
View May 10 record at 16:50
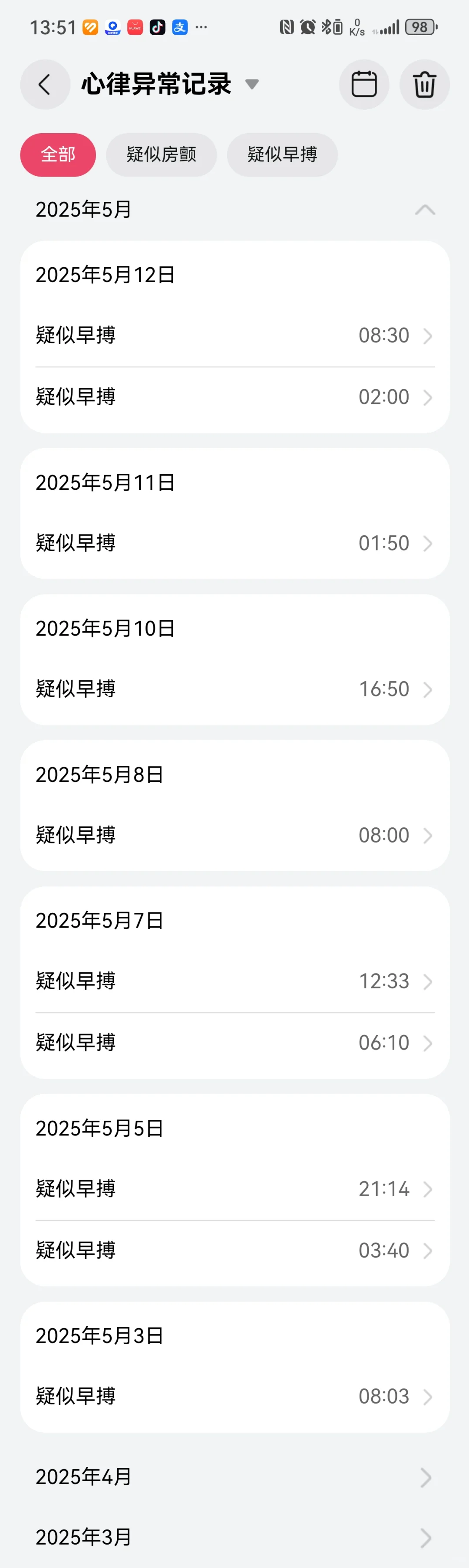pyautogui.click(x=234, y=689)
